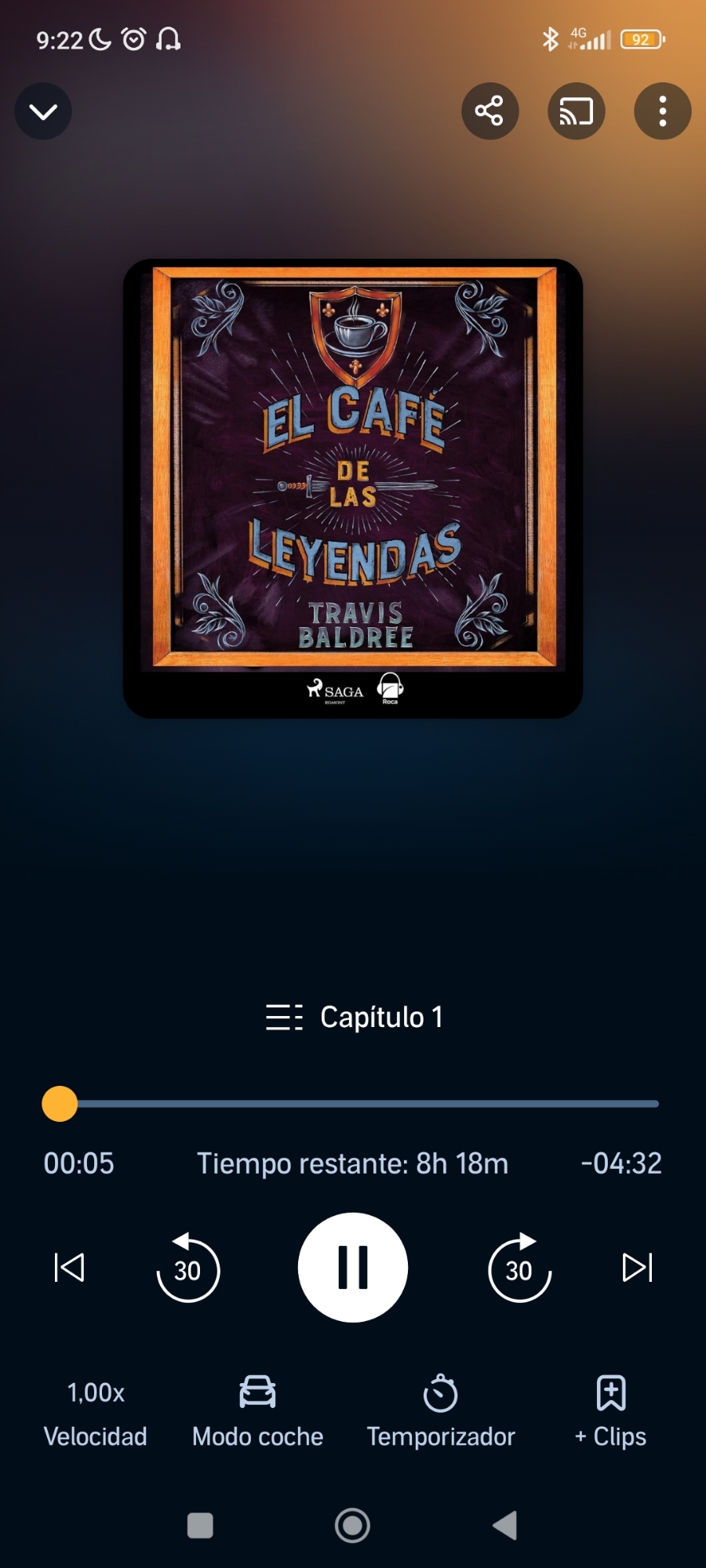Tap the middle of the playback progress bar

[x=352, y=1103]
